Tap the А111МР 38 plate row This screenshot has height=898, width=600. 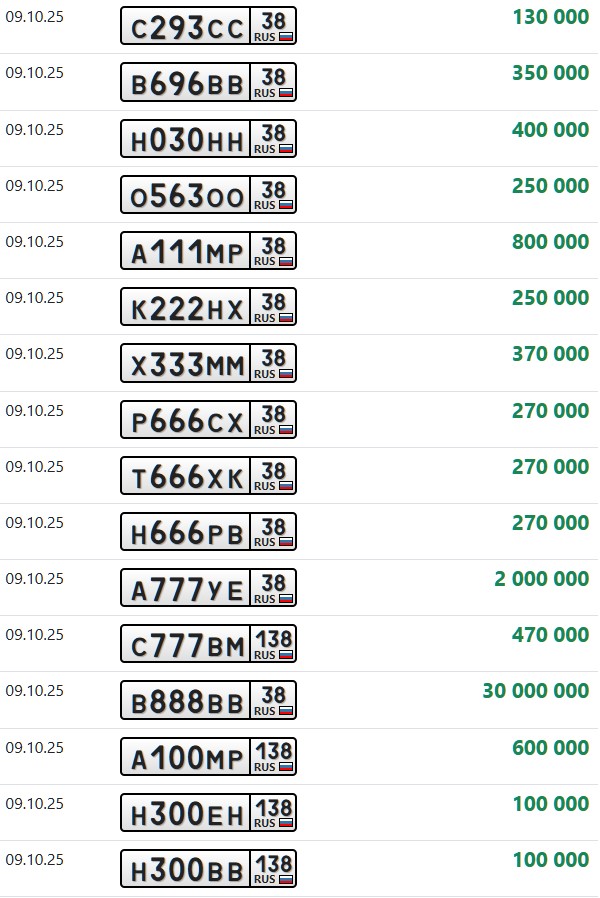click(x=208, y=250)
